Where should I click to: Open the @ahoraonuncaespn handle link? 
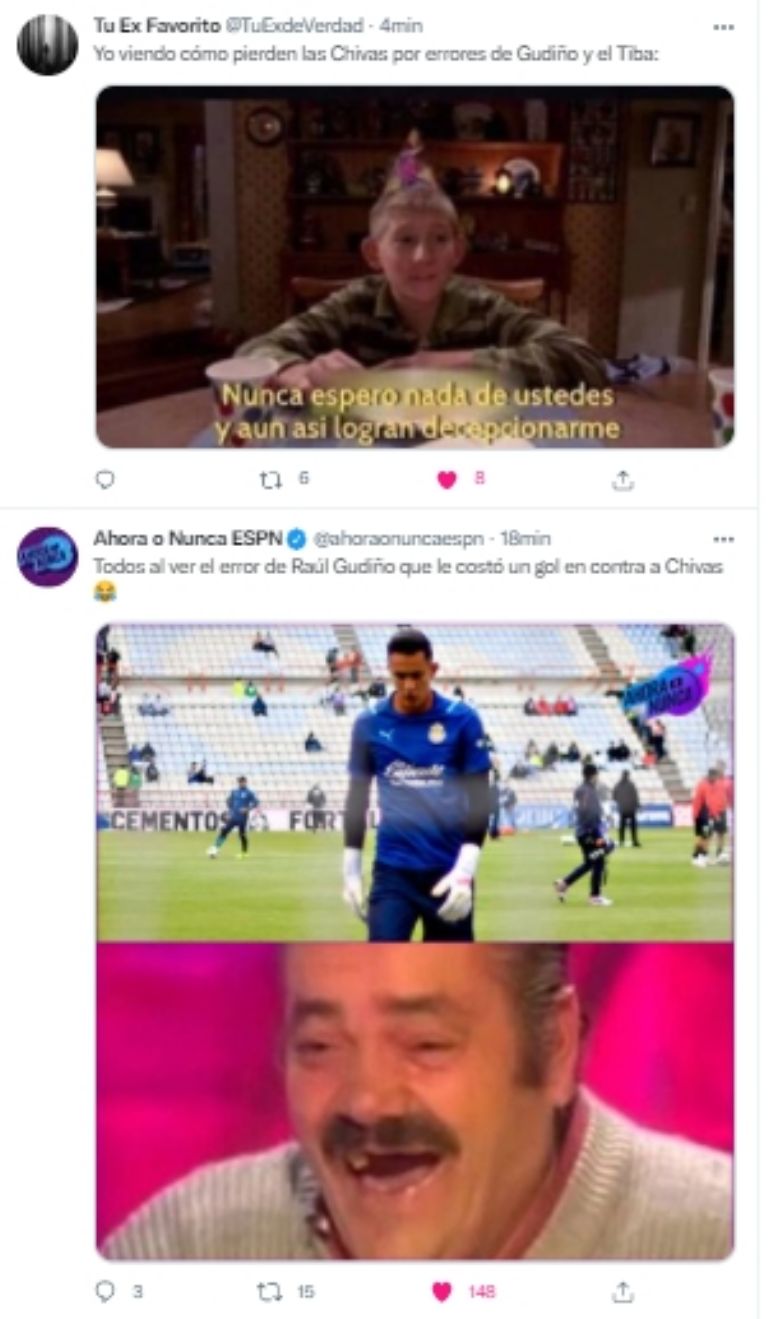(x=402, y=539)
